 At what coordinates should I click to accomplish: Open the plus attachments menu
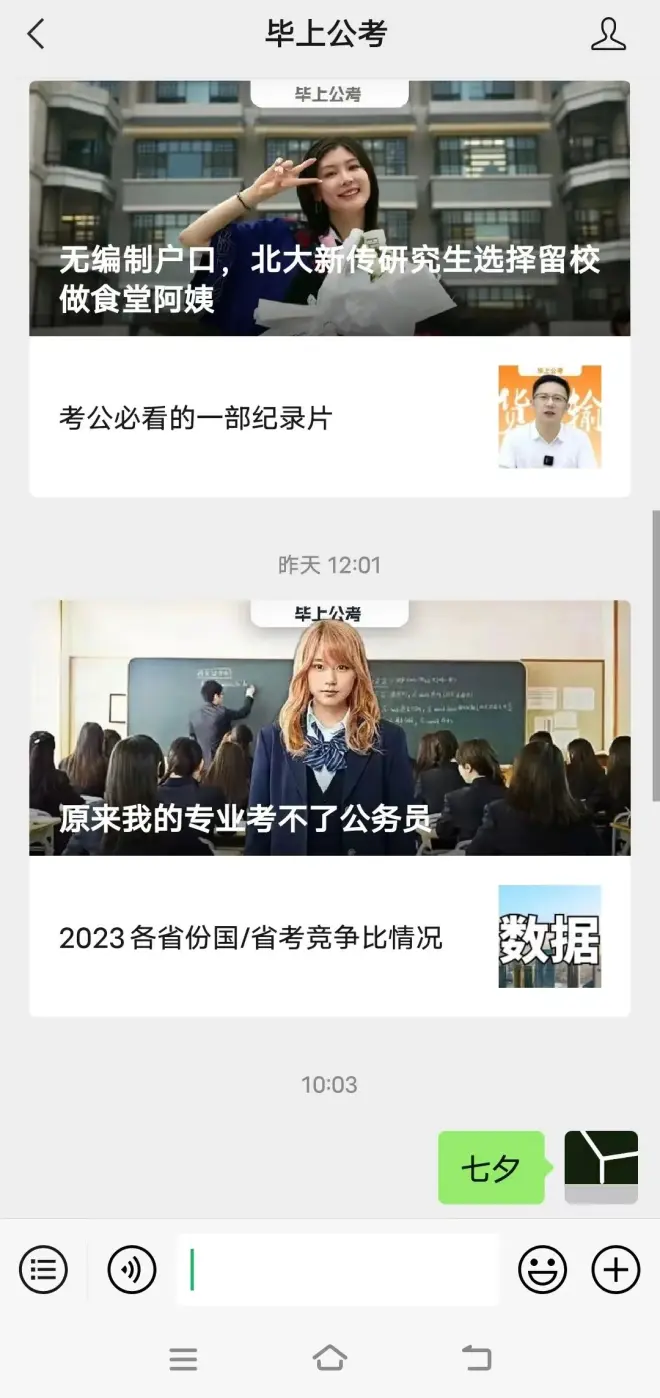(615, 1270)
